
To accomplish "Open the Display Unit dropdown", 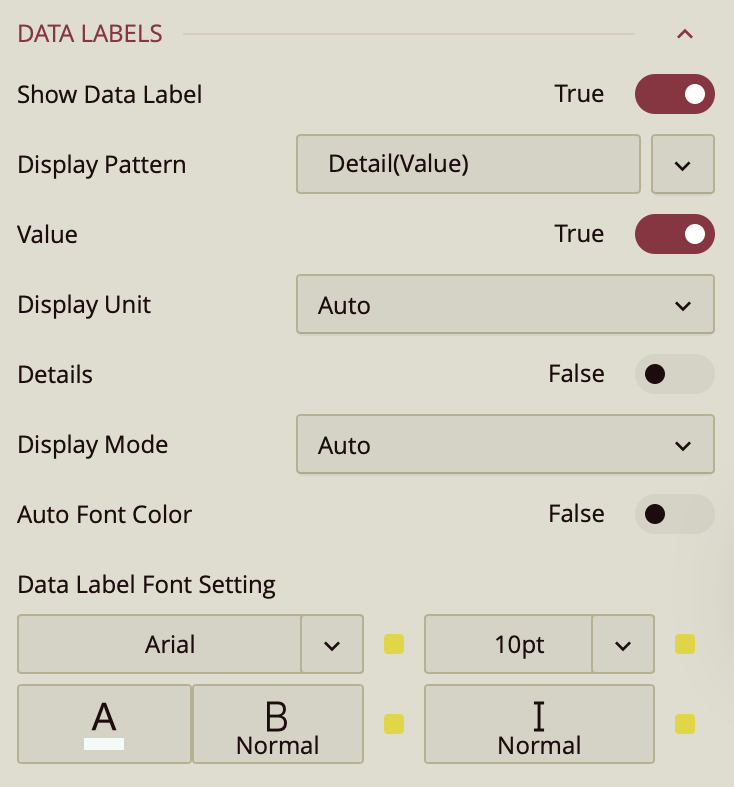I will point(505,304).
